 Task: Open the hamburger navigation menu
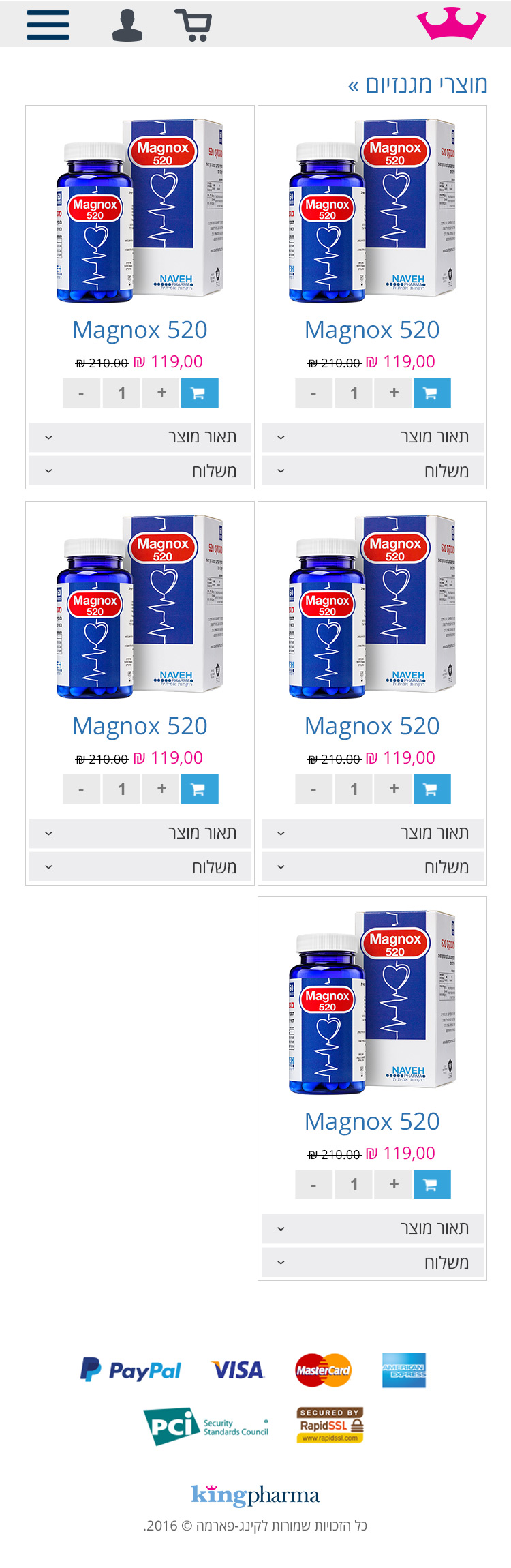(48, 25)
